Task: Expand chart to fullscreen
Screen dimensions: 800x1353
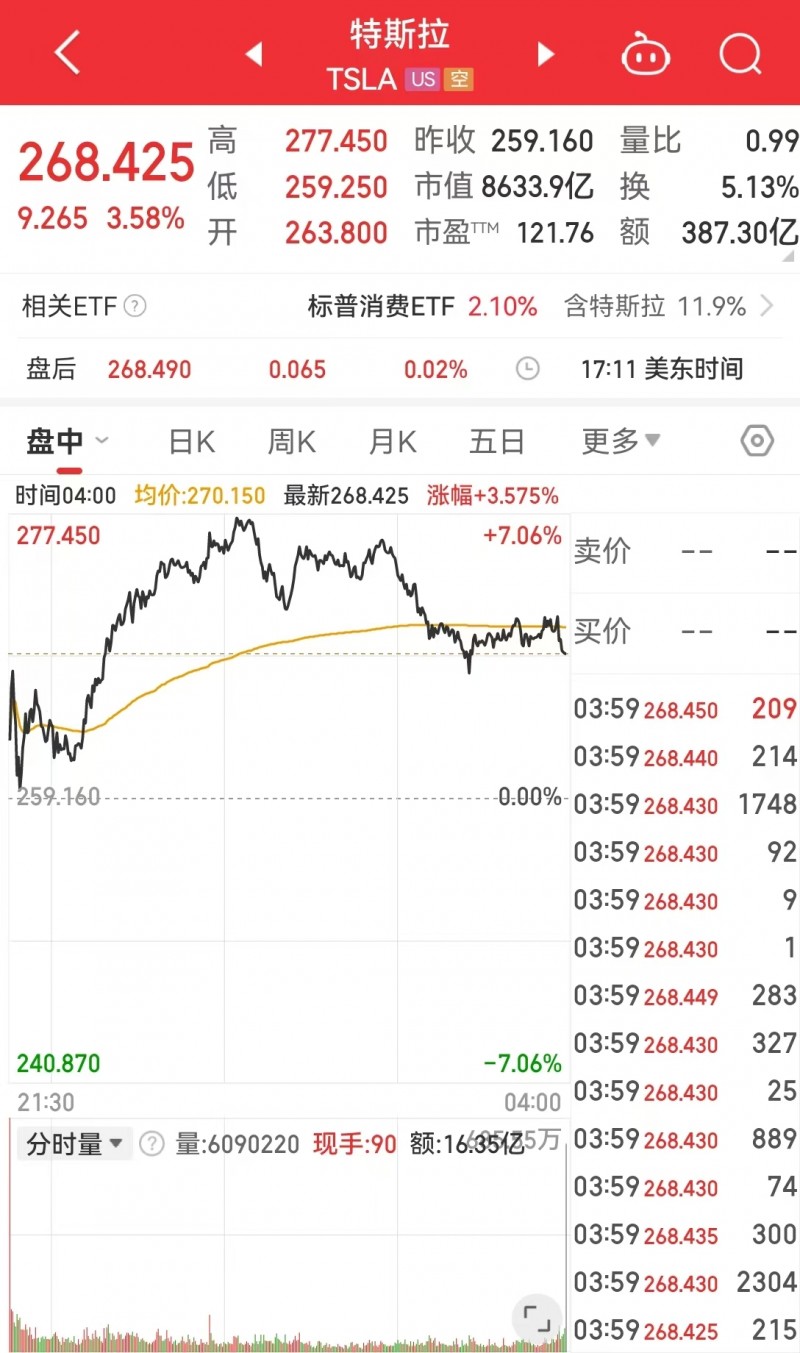Action: point(537,1318)
